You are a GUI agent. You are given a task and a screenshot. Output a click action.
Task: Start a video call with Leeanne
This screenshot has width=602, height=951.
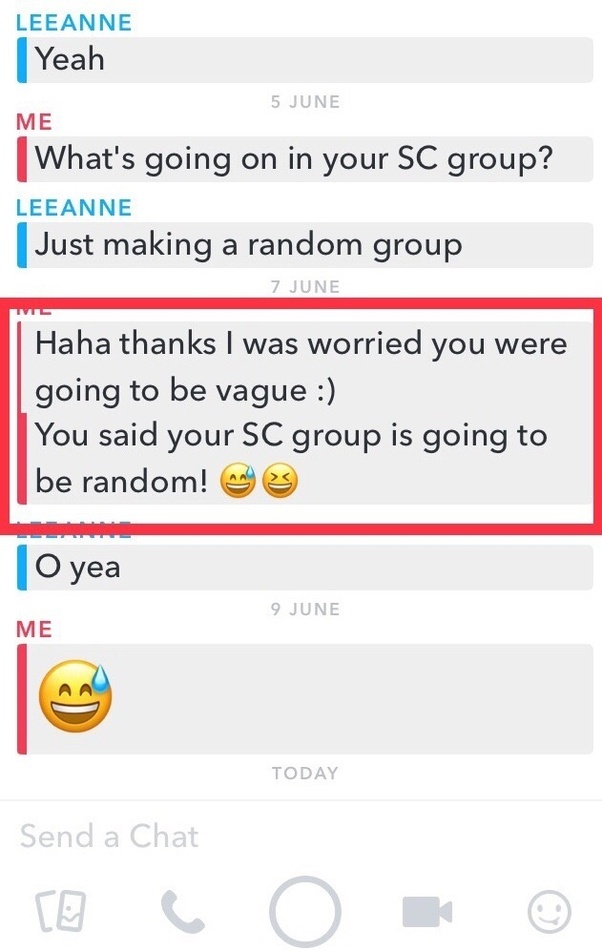point(427,912)
